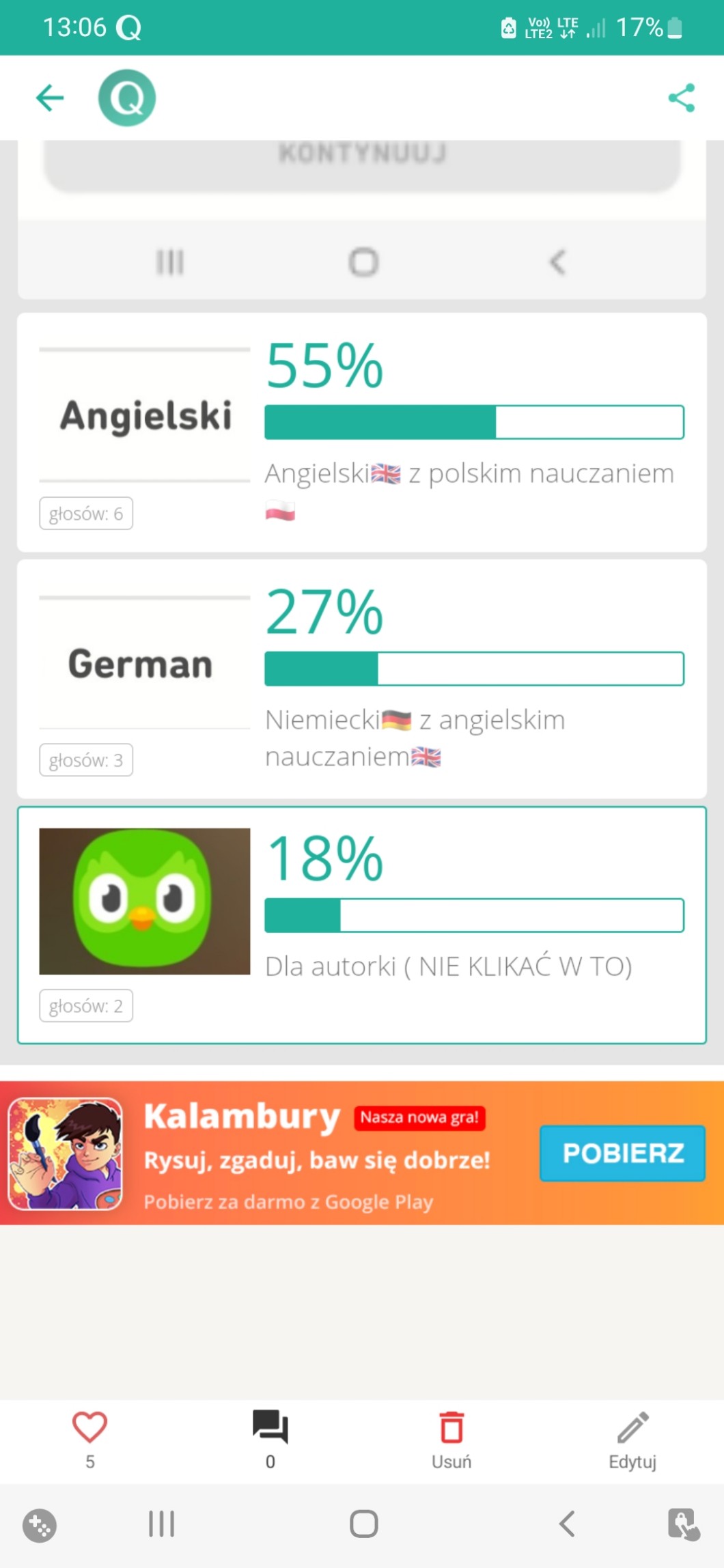Open recent apps in navigation bar
The width and height of the screenshot is (724, 1568).
click(x=162, y=1524)
